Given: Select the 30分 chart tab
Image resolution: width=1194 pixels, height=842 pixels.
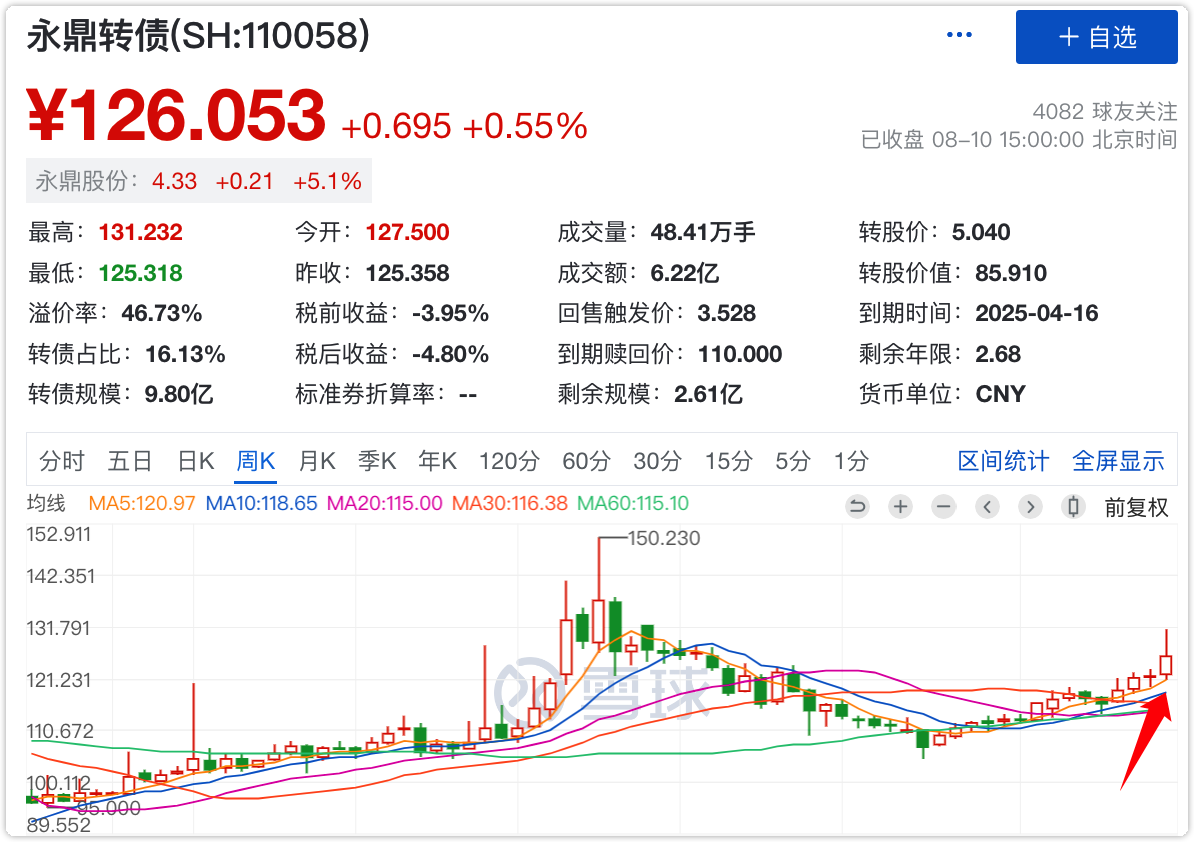Looking at the screenshot, I should click(657, 461).
